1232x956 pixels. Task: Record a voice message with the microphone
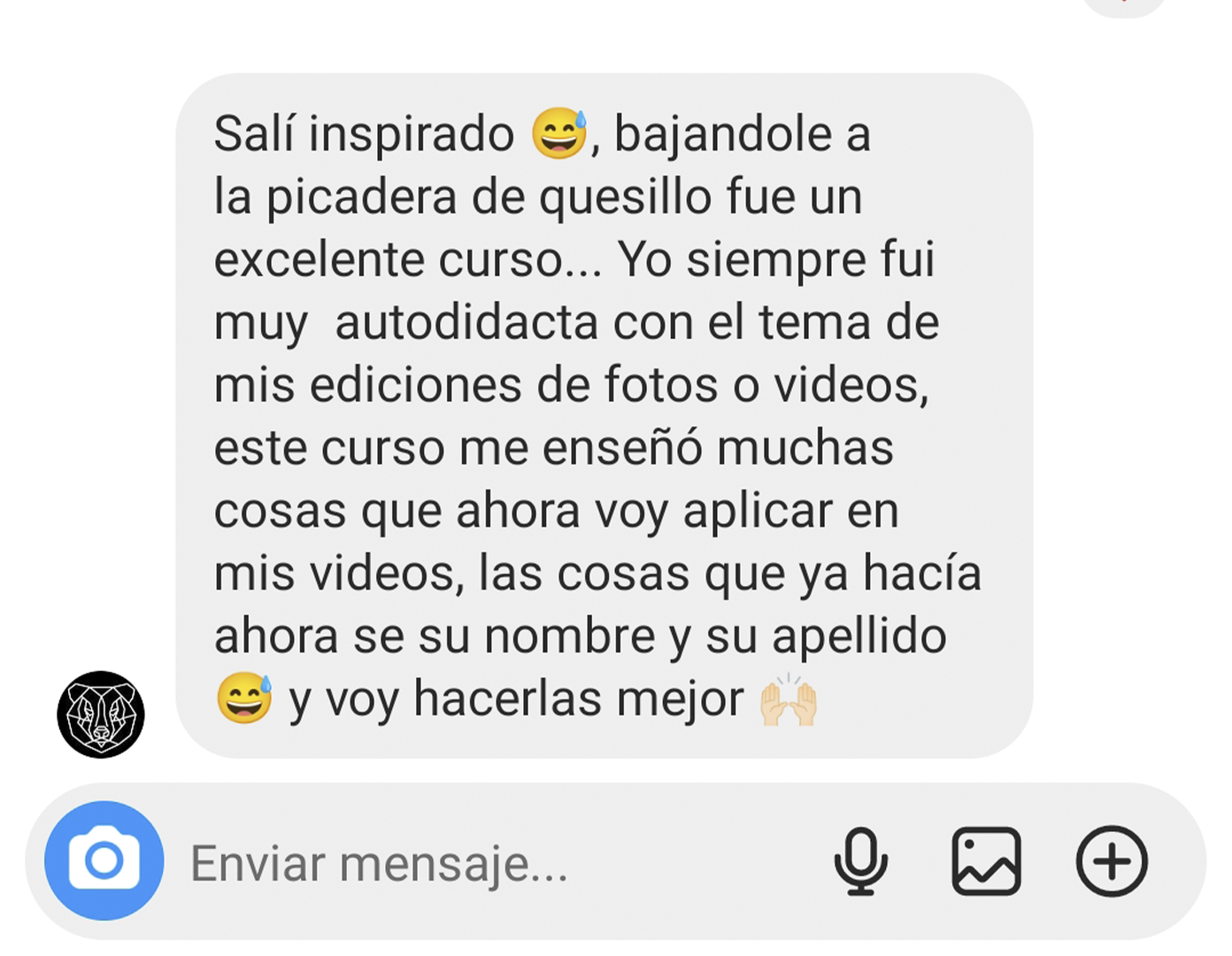click(x=860, y=861)
